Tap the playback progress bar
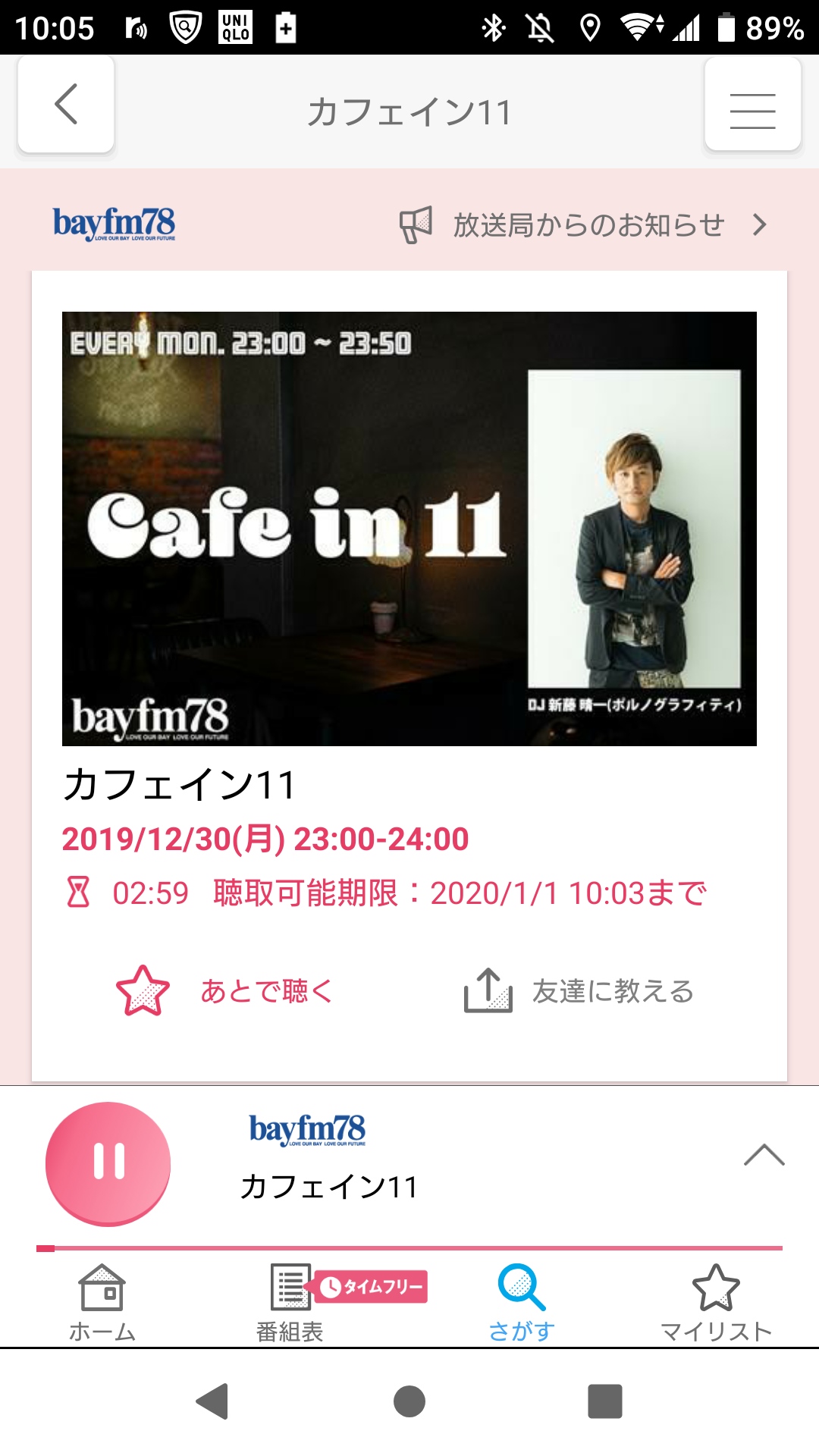The width and height of the screenshot is (819, 1456). point(409,1247)
